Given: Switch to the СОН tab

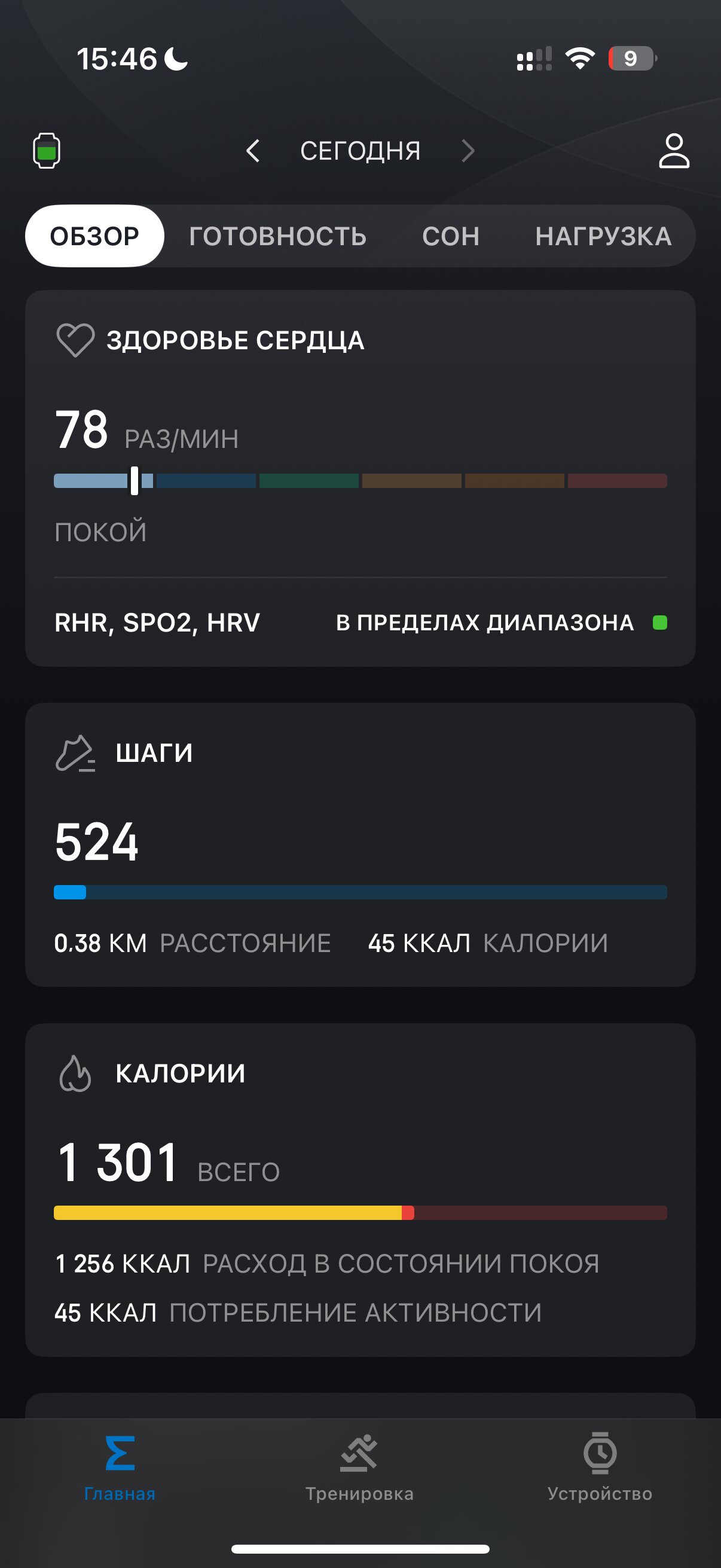Looking at the screenshot, I should (x=451, y=236).
